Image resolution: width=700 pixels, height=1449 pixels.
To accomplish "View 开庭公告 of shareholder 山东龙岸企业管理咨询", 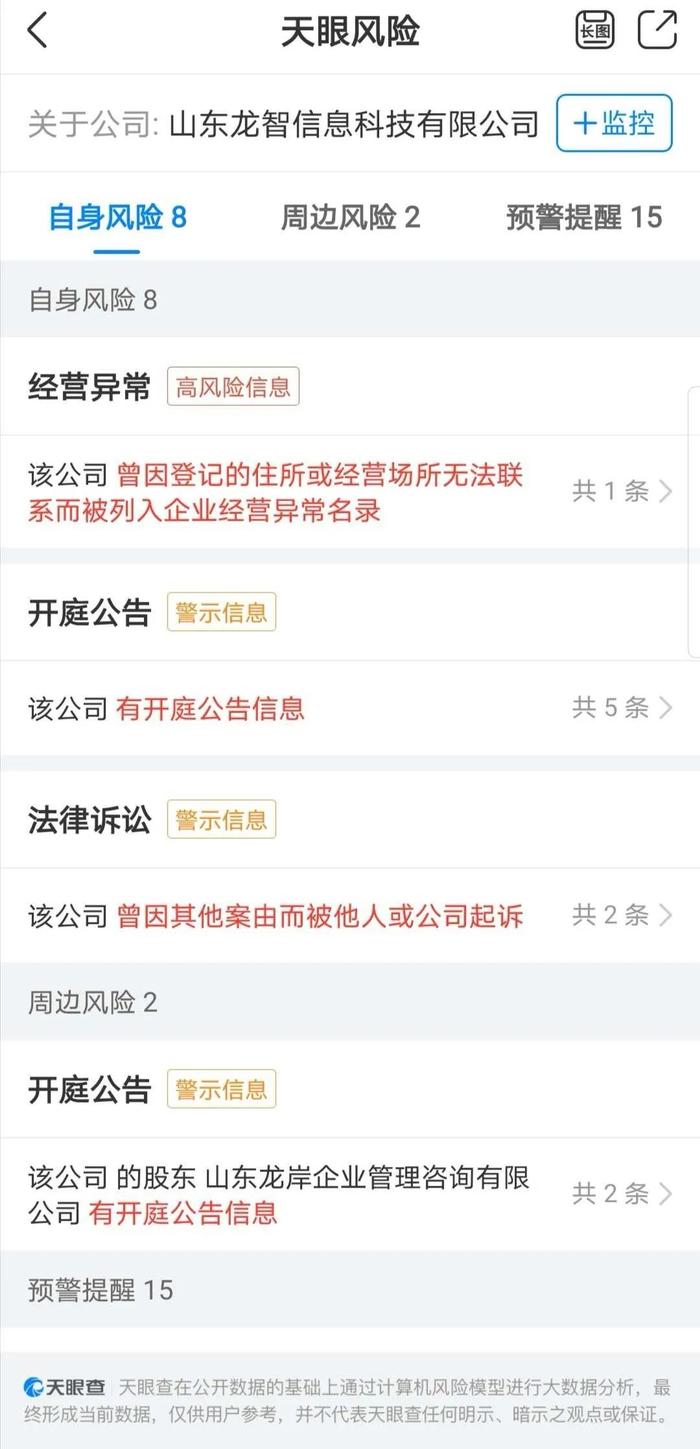I will tap(350, 1195).
